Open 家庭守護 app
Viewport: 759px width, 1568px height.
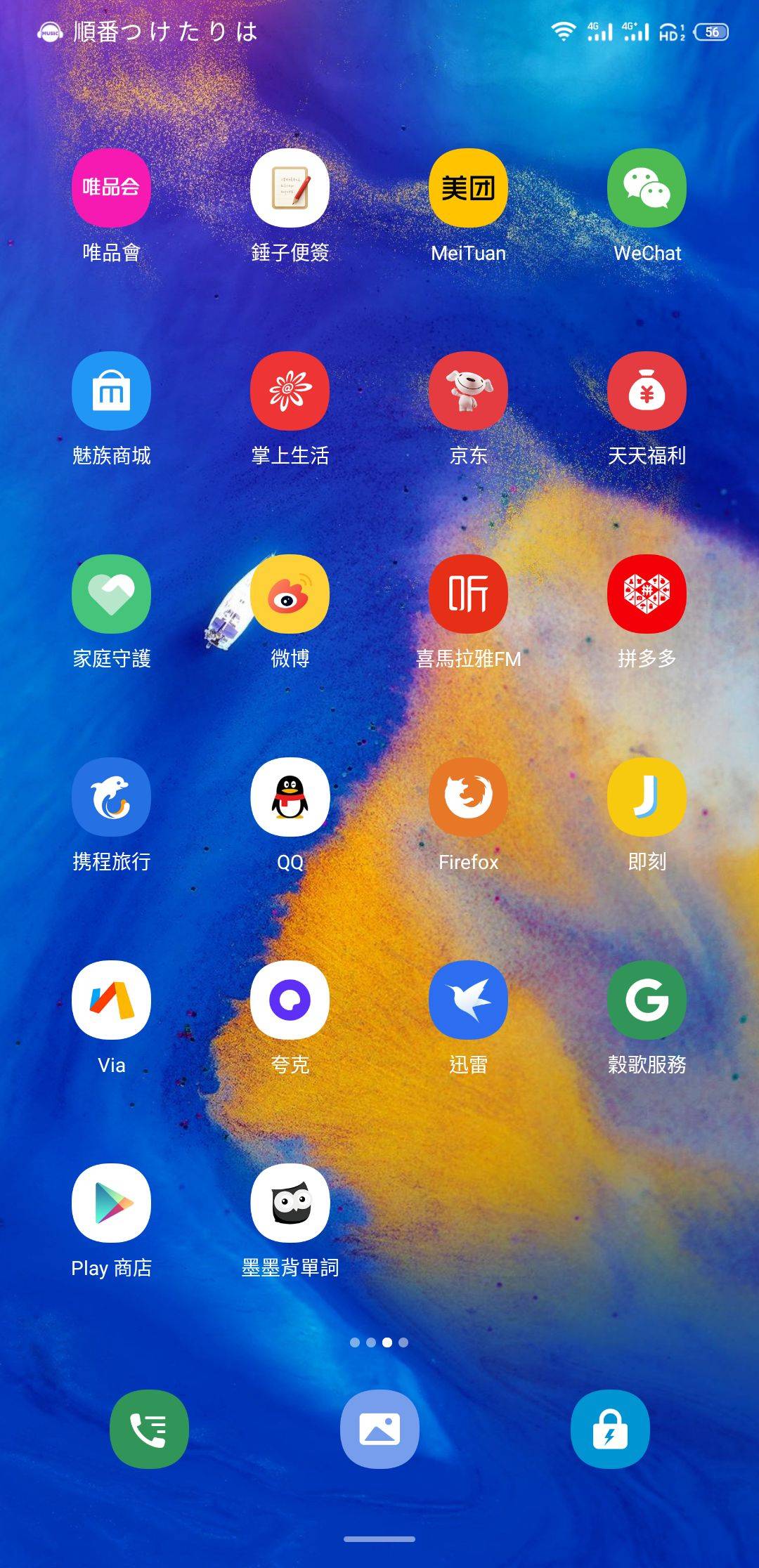coord(111,594)
